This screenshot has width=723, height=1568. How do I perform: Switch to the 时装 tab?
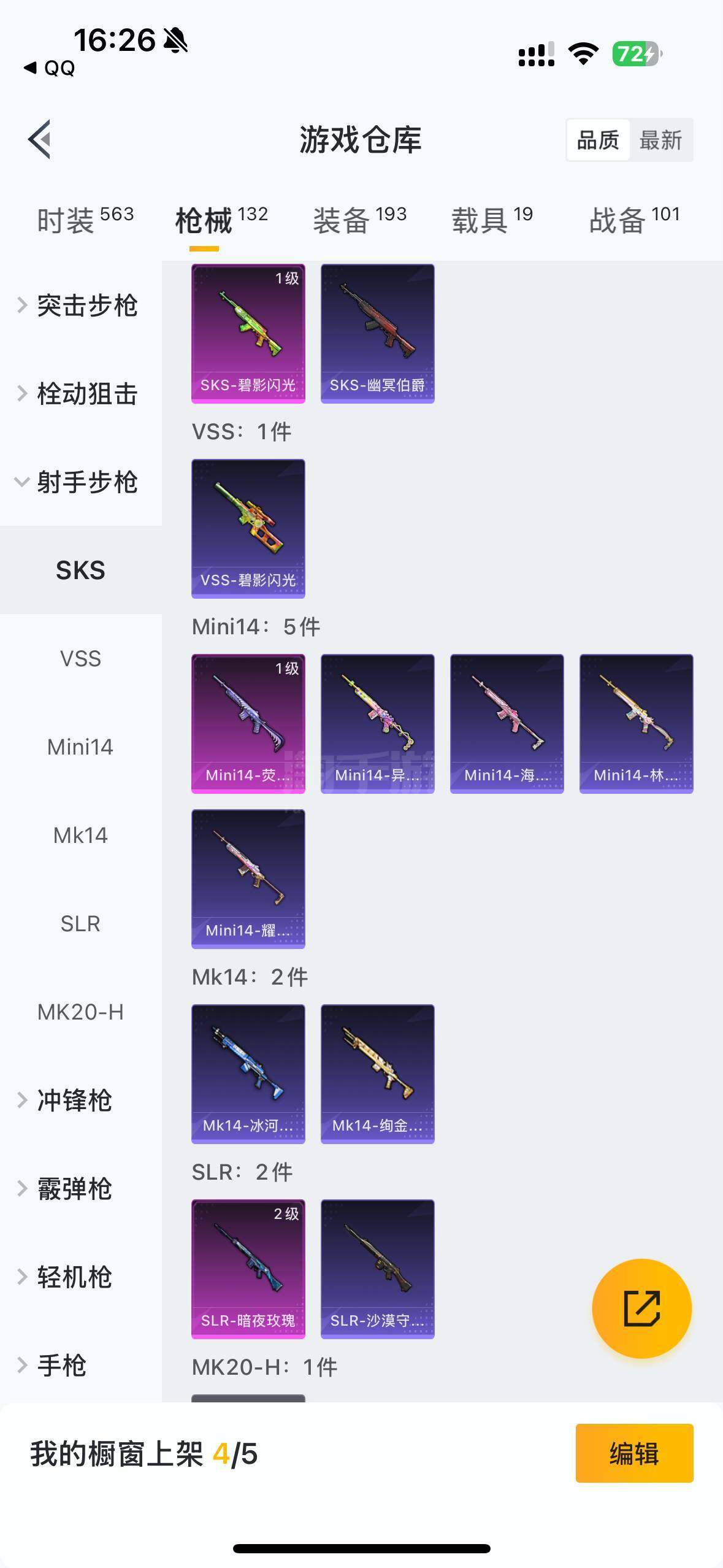[x=85, y=220]
